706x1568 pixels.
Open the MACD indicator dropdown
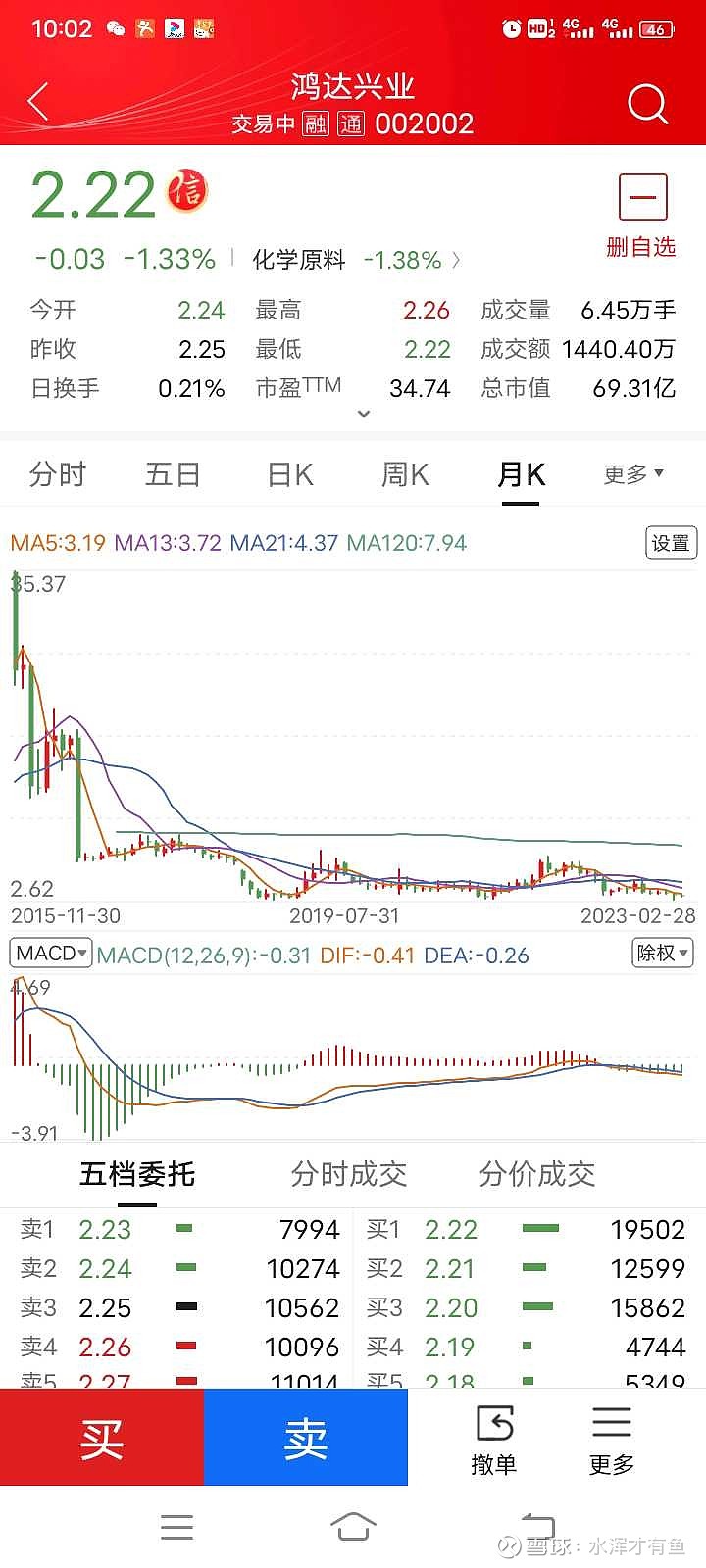pyautogui.click(x=50, y=954)
